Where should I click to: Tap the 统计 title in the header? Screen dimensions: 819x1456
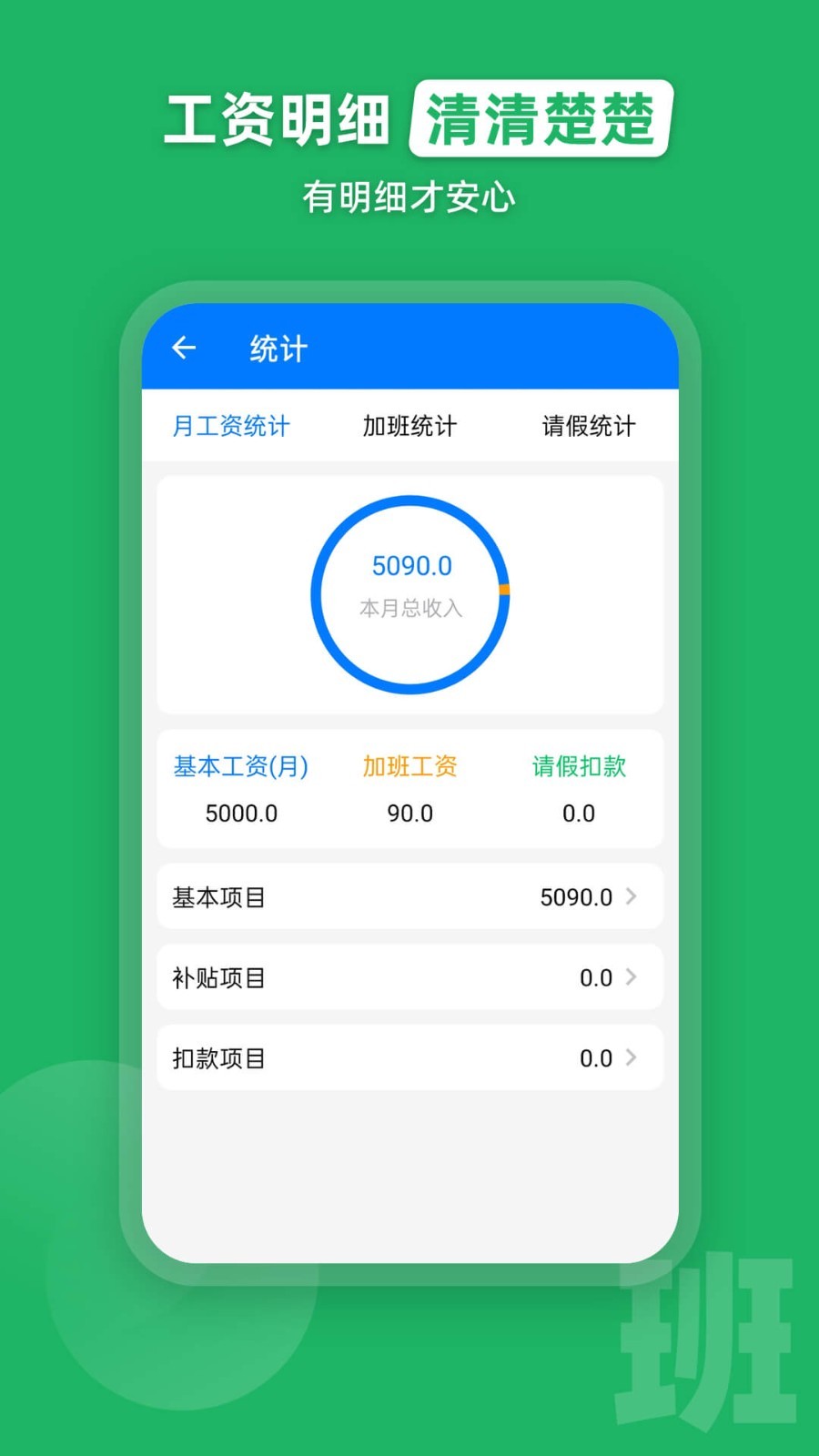[278, 349]
